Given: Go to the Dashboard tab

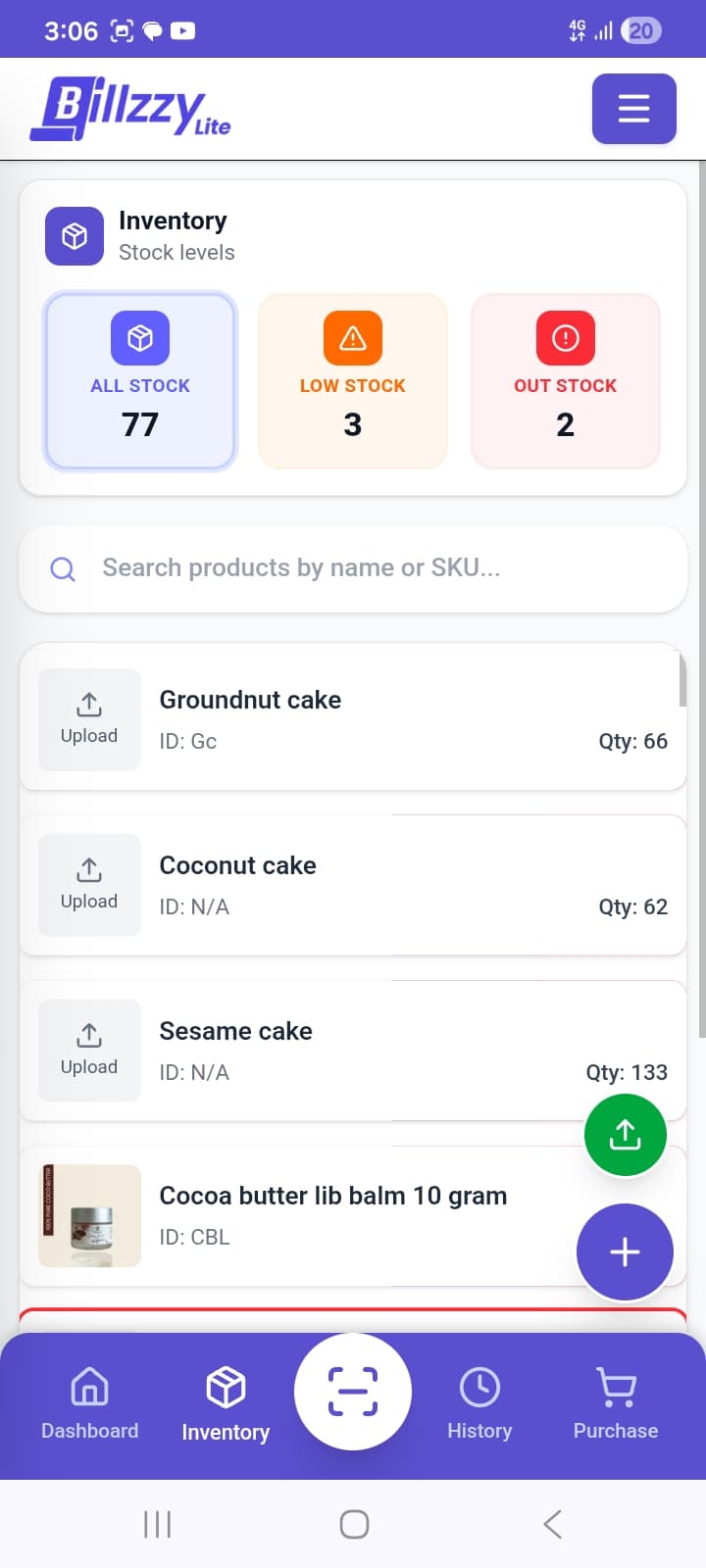Looking at the screenshot, I should (89, 1403).
